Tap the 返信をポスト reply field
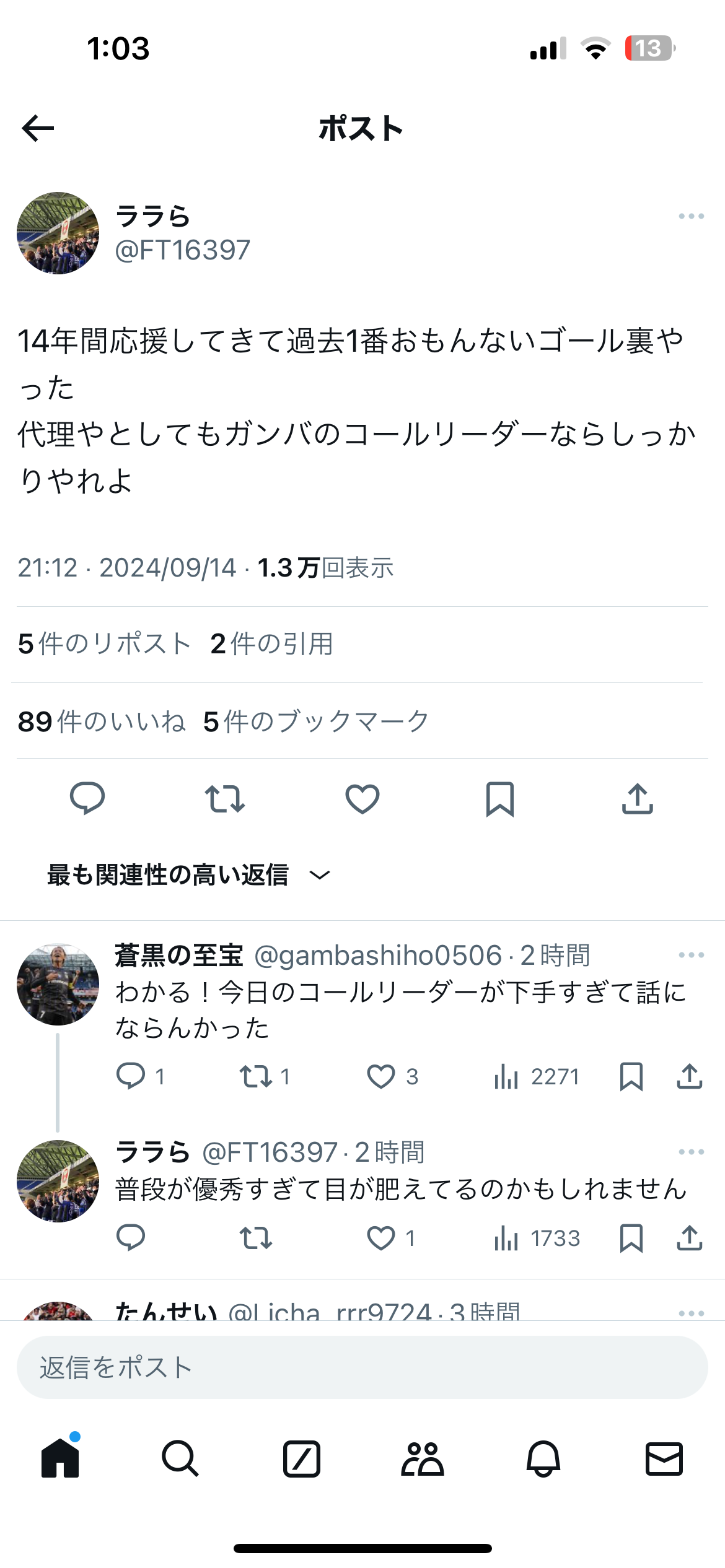The height and width of the screenshot is (1568, 725). (362, 1367)
